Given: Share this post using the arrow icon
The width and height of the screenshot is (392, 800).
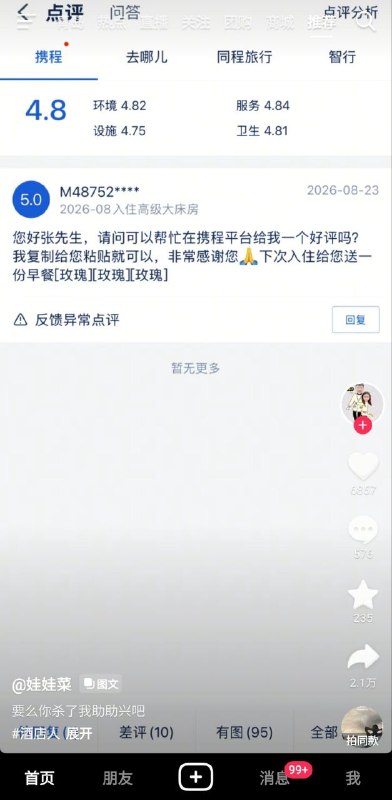Looking at the screenshot, I should coord(363,657).
